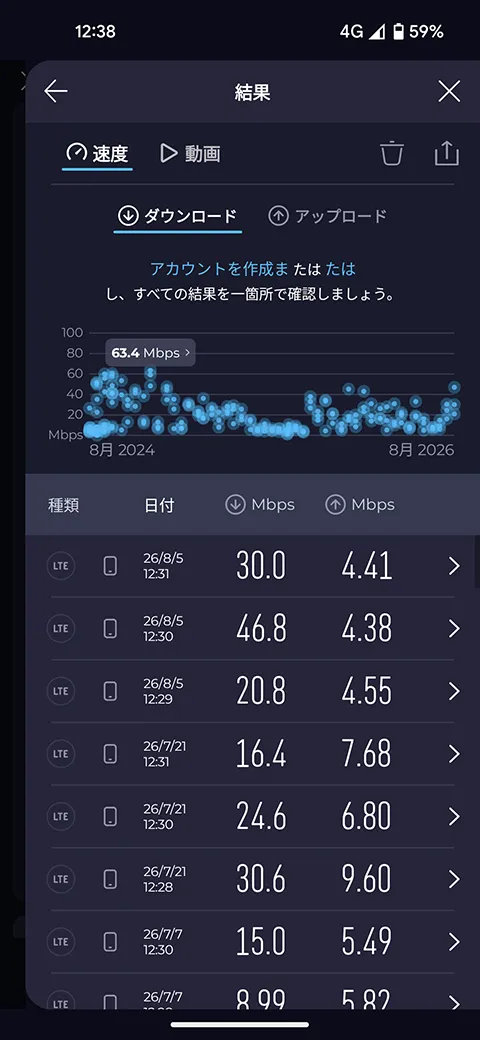Close the results screen
480x1040 pixels.
click(449, 92)
